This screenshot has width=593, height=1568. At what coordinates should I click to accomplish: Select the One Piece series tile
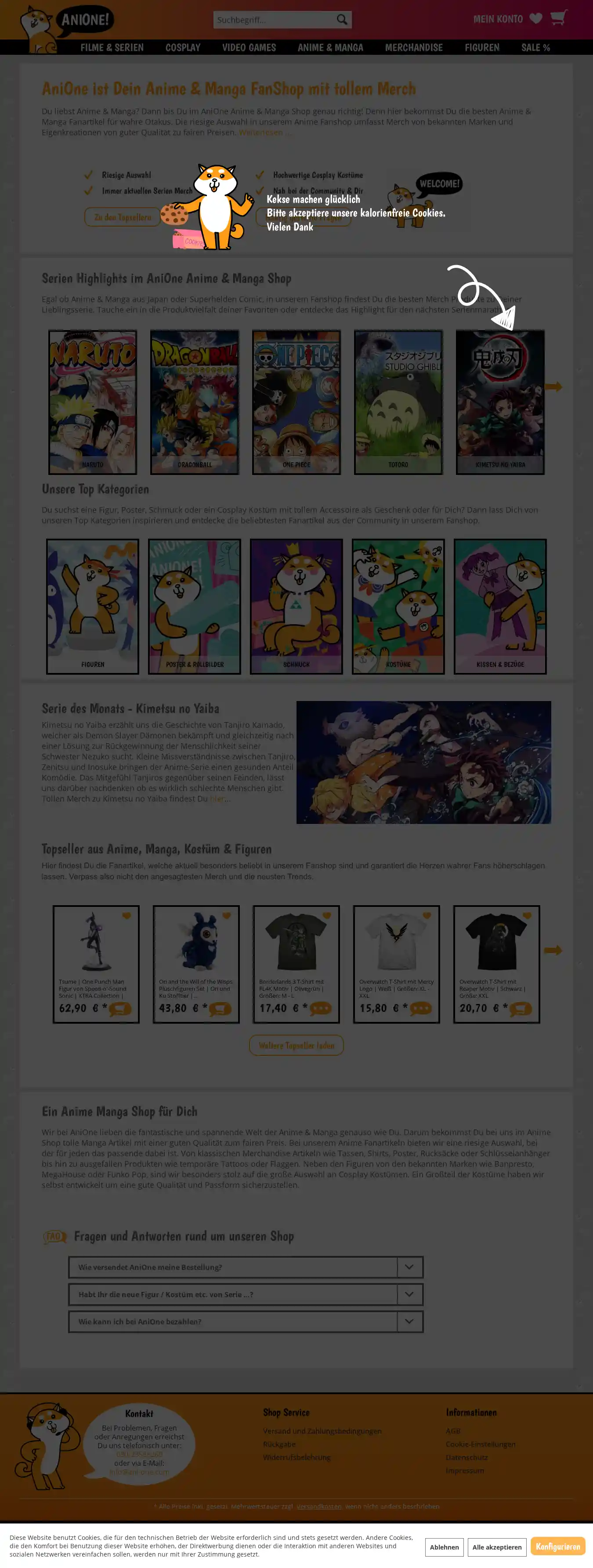pos(296,402)
